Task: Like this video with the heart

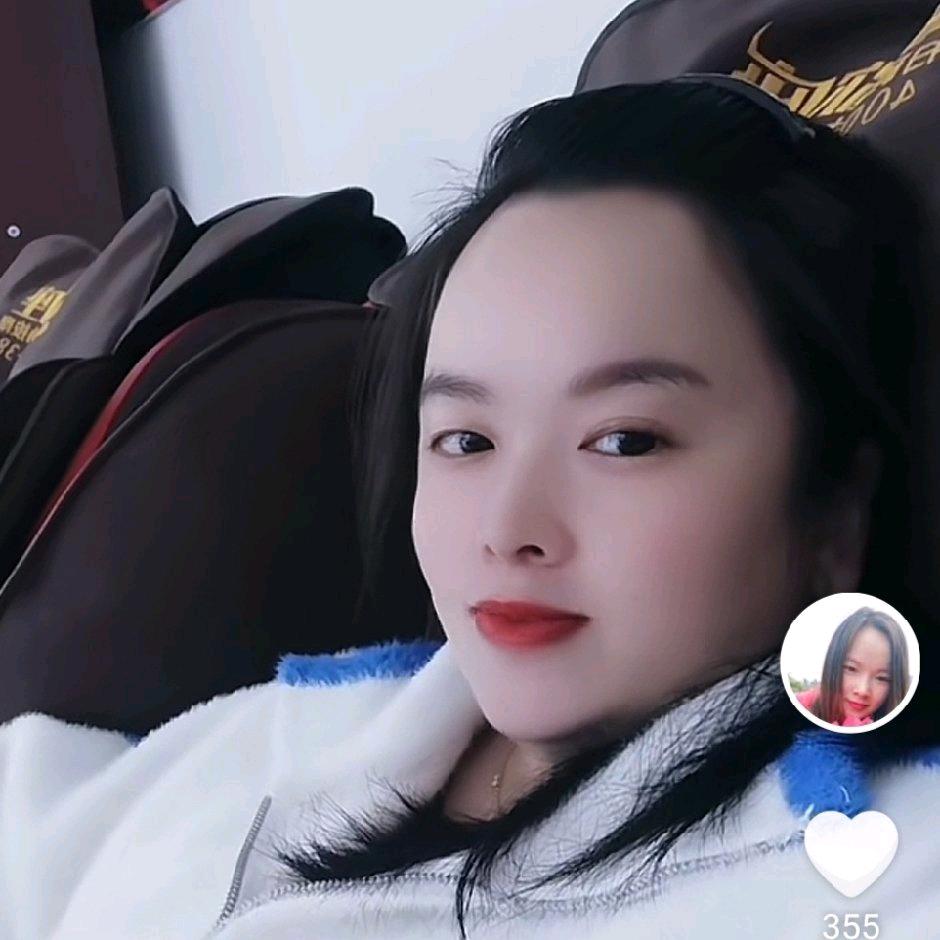Action: (851, 852)
